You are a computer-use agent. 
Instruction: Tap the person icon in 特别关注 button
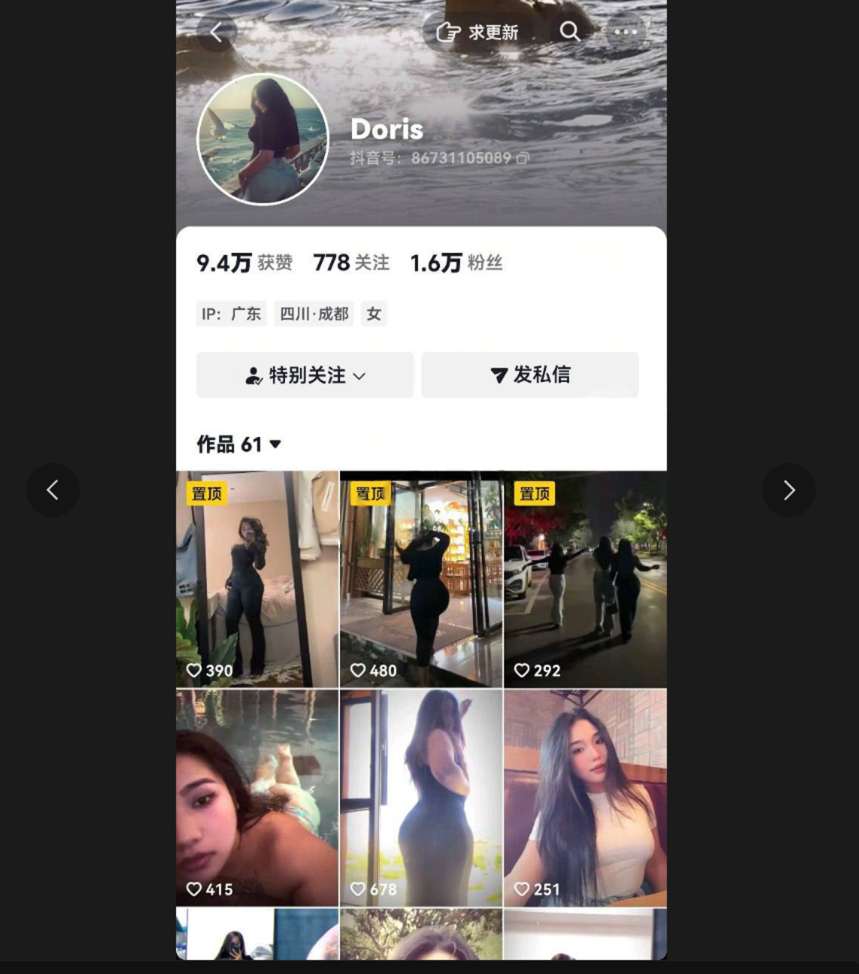254,374
